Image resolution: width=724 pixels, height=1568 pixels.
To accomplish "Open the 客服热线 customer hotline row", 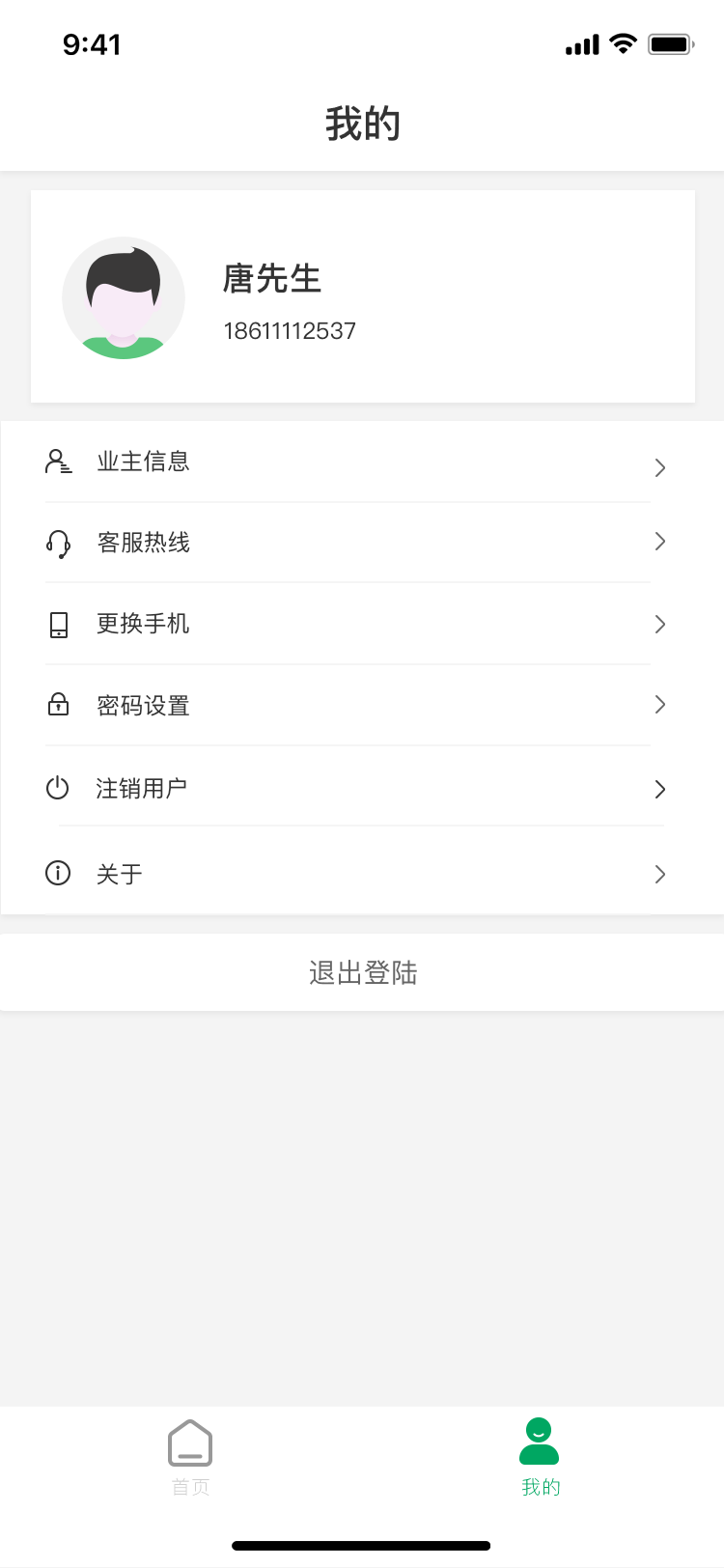I will pos(362,543).
